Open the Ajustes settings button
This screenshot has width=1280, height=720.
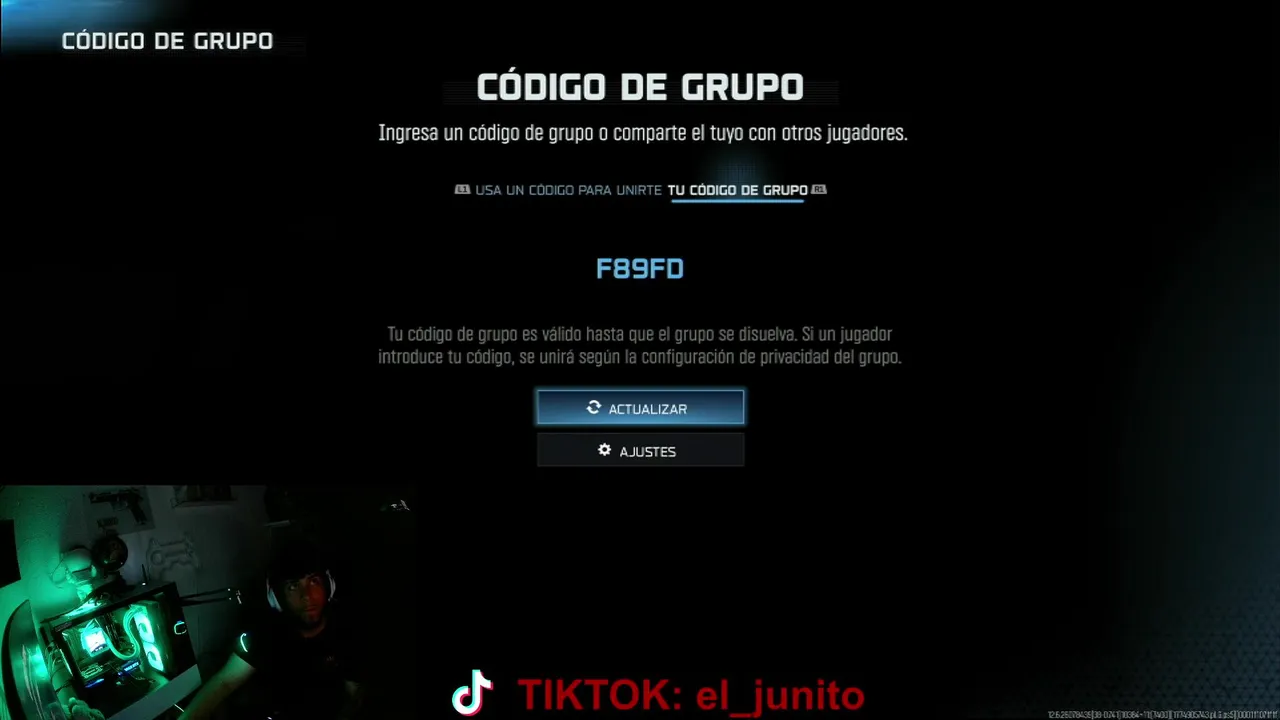click(640, 451)
